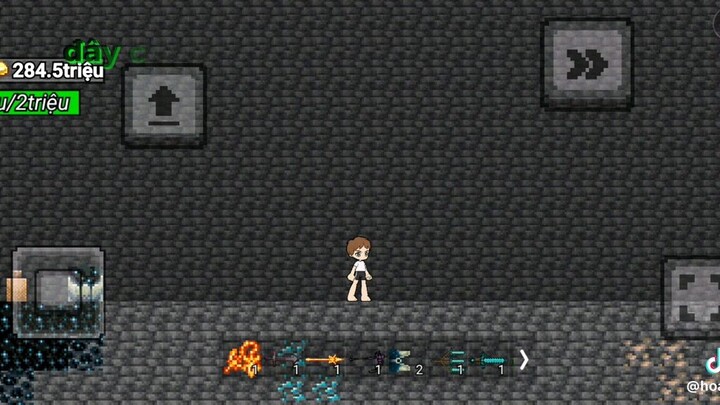Image resolution: width=720 pixels, height=405 pixels.
Task: Select the golden spear in hotbar
Action: (325, 359)
